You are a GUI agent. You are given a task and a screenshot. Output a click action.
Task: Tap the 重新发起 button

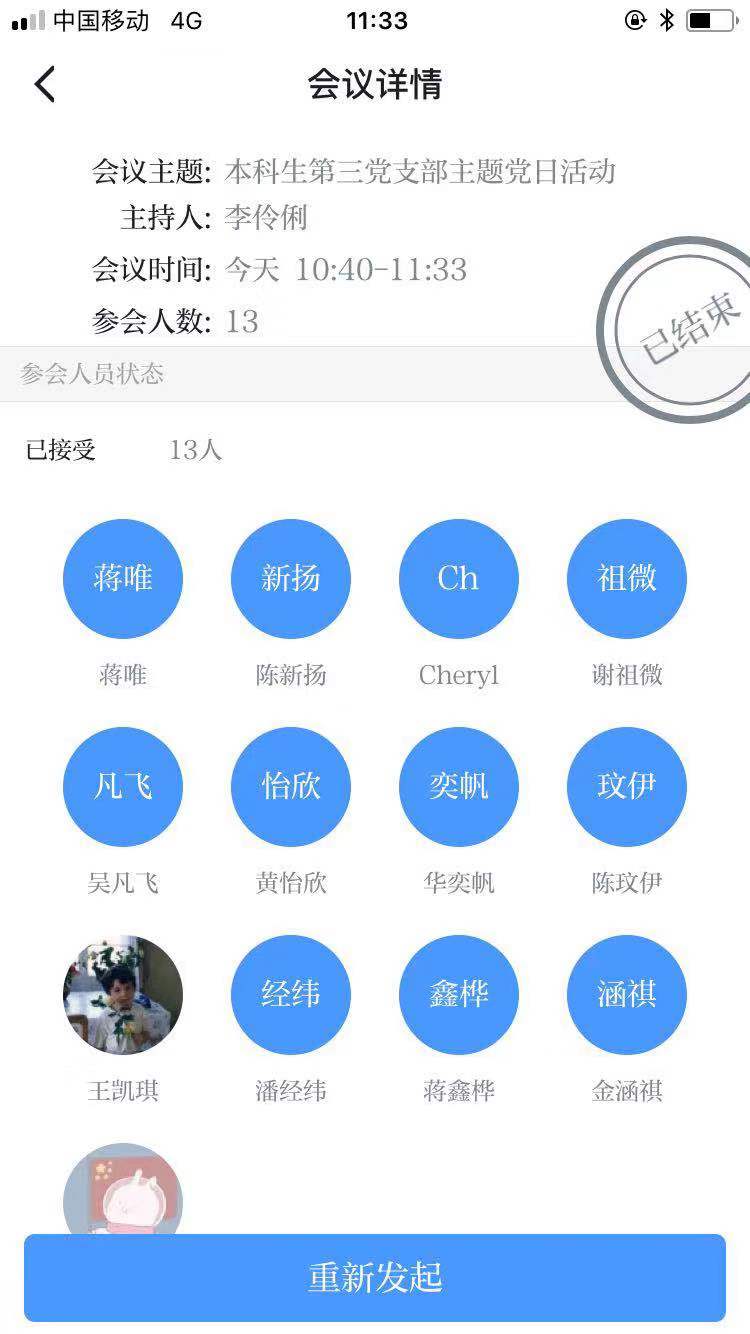click(375, 1277)
